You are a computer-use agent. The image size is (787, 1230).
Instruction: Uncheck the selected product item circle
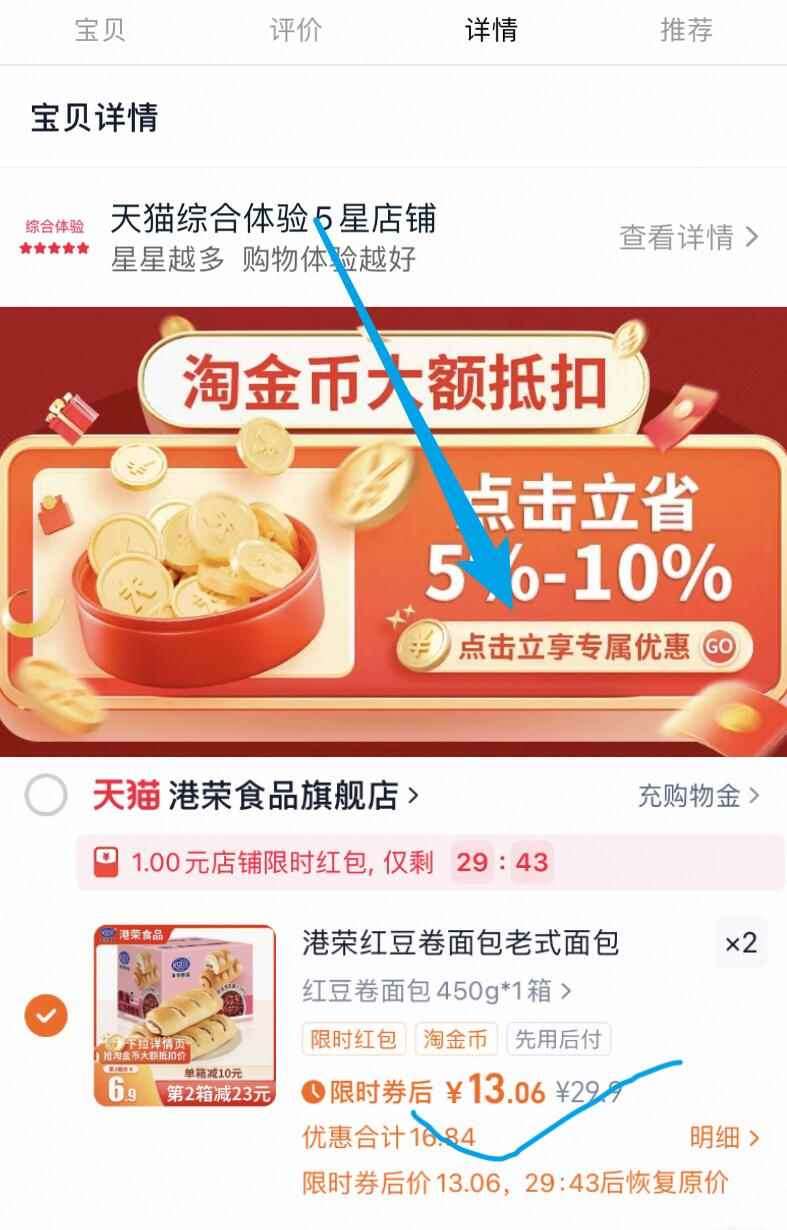click(x=44, y=1015)
